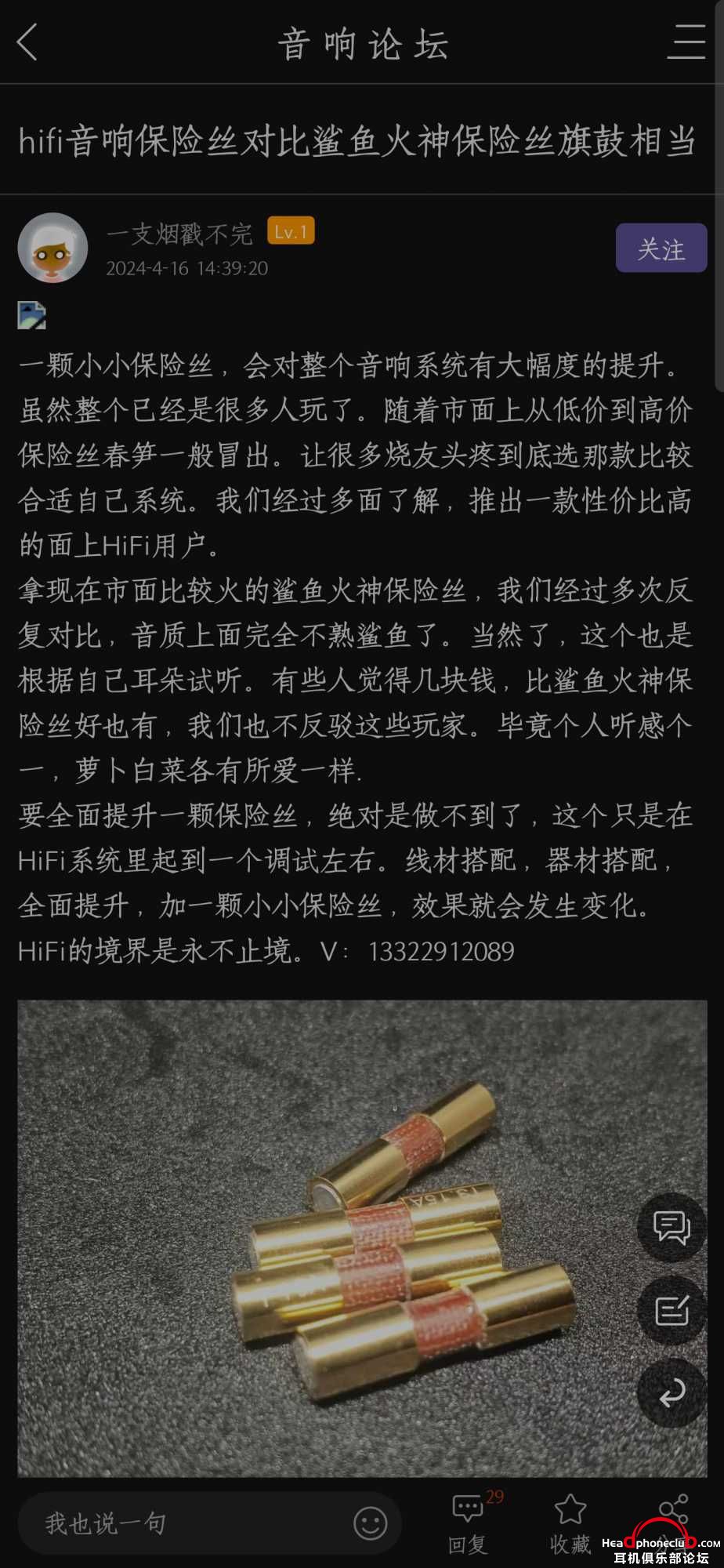Open the hamburger menu
The image size is (724, 1568).
click(686, 42)
